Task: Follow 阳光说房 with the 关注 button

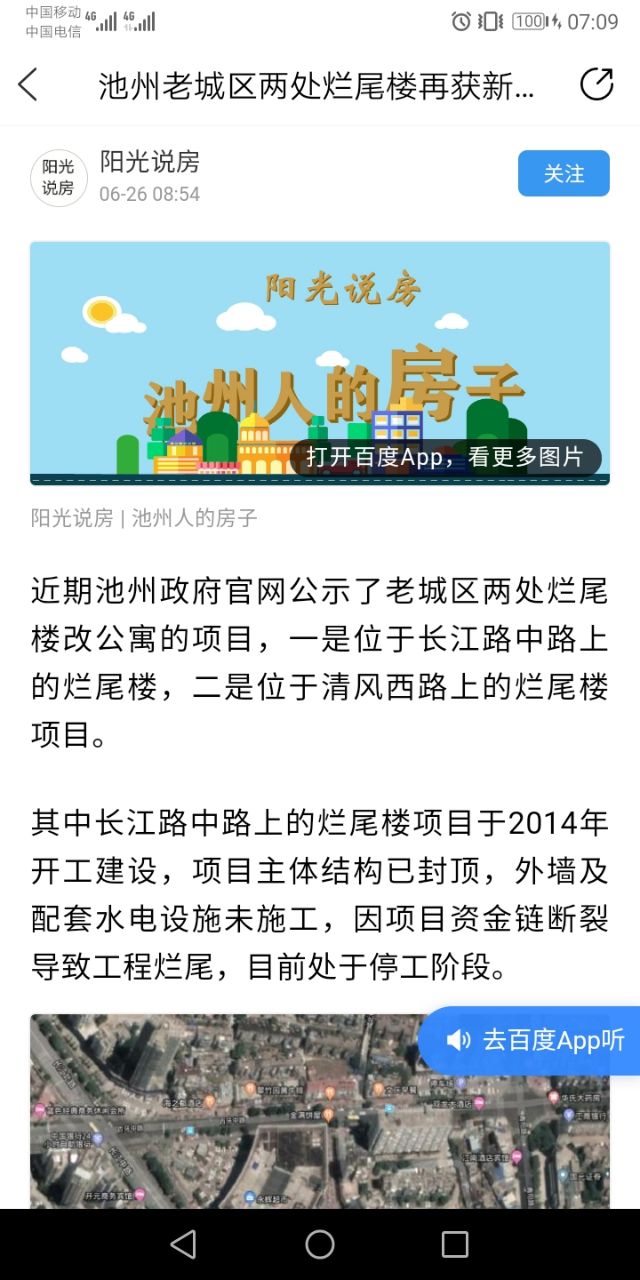Action: pos(563,173)
